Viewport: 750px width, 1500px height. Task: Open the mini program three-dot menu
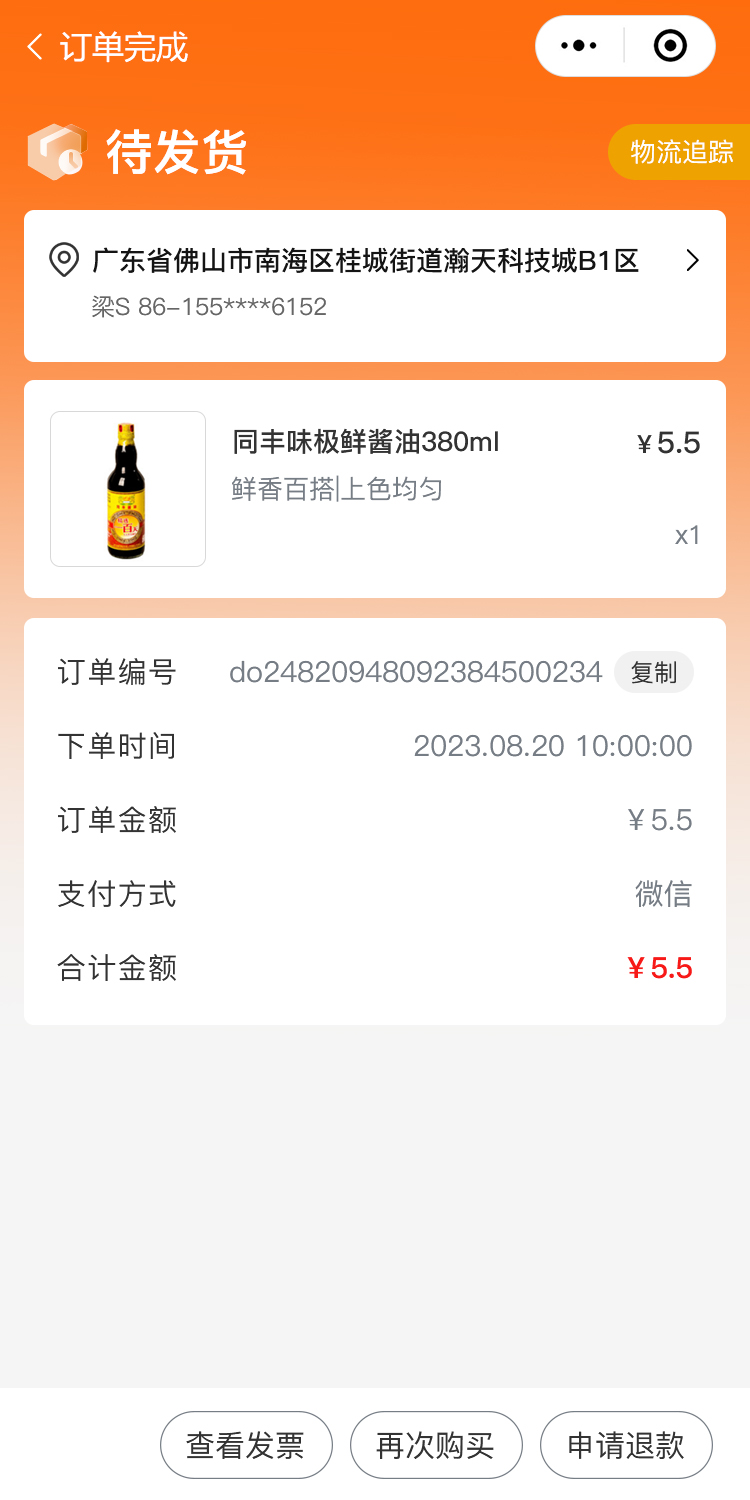click(x=579, y=46)
